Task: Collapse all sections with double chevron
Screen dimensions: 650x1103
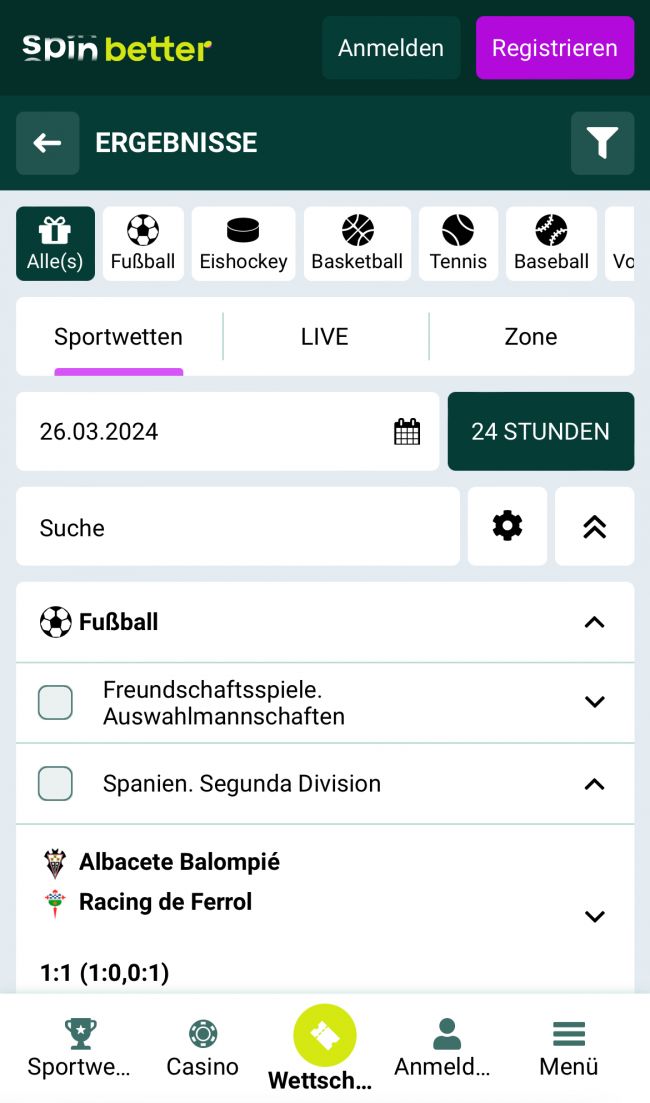Action: coord(594,526)
